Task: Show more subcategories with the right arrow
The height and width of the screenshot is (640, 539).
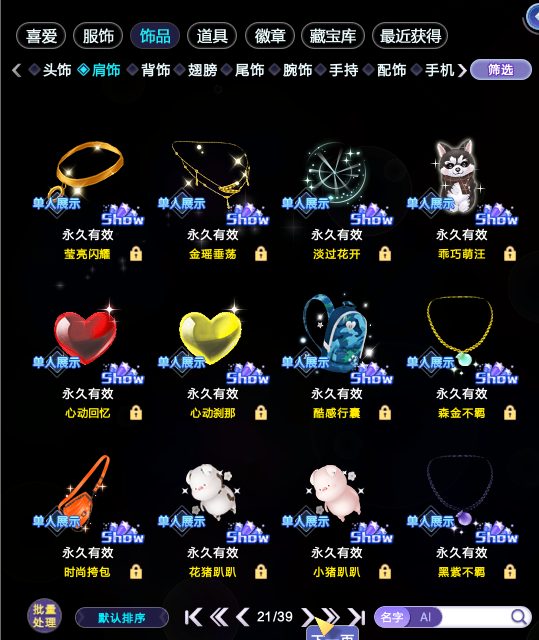Action: 461,70
